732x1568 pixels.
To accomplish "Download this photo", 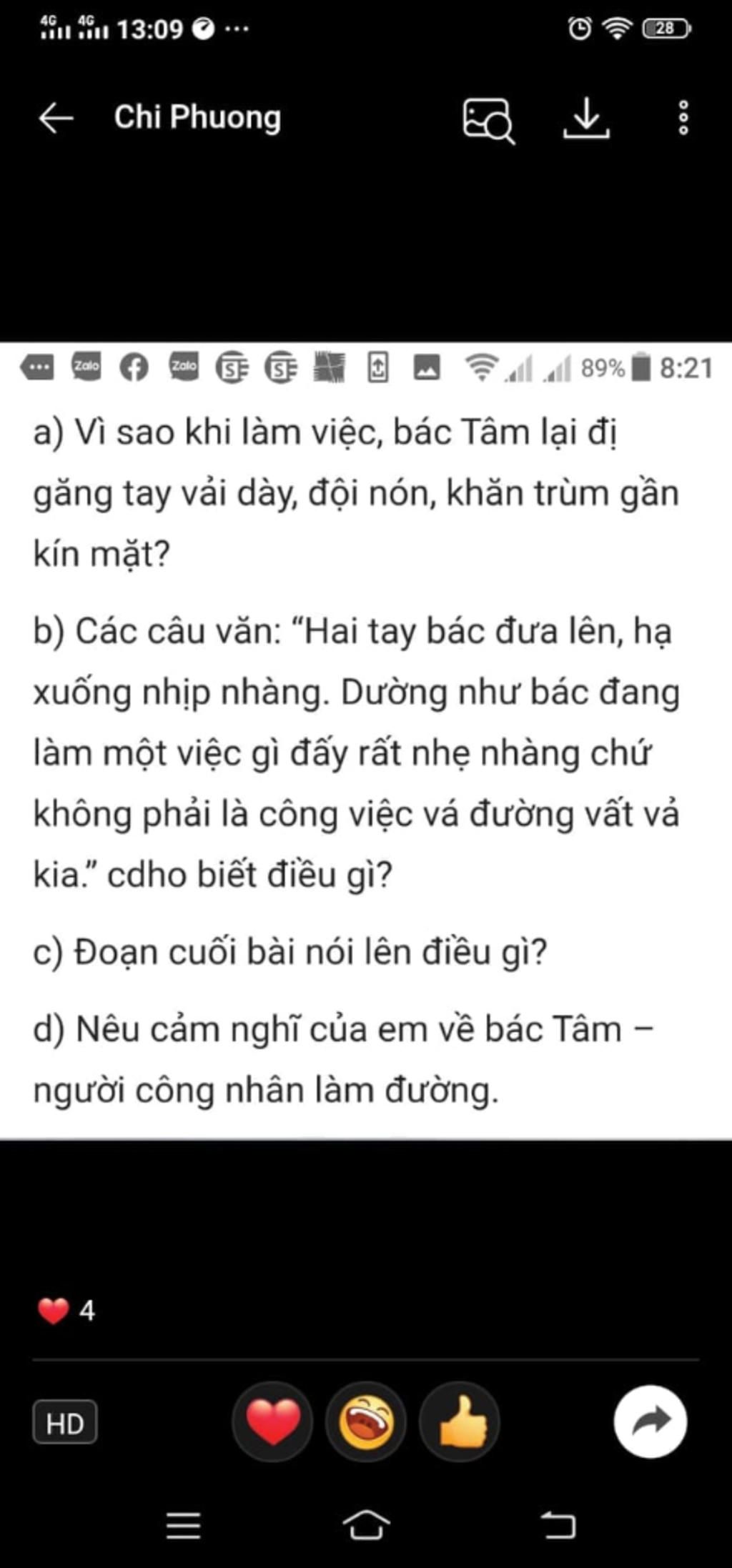I will click(x=586, y=119).
